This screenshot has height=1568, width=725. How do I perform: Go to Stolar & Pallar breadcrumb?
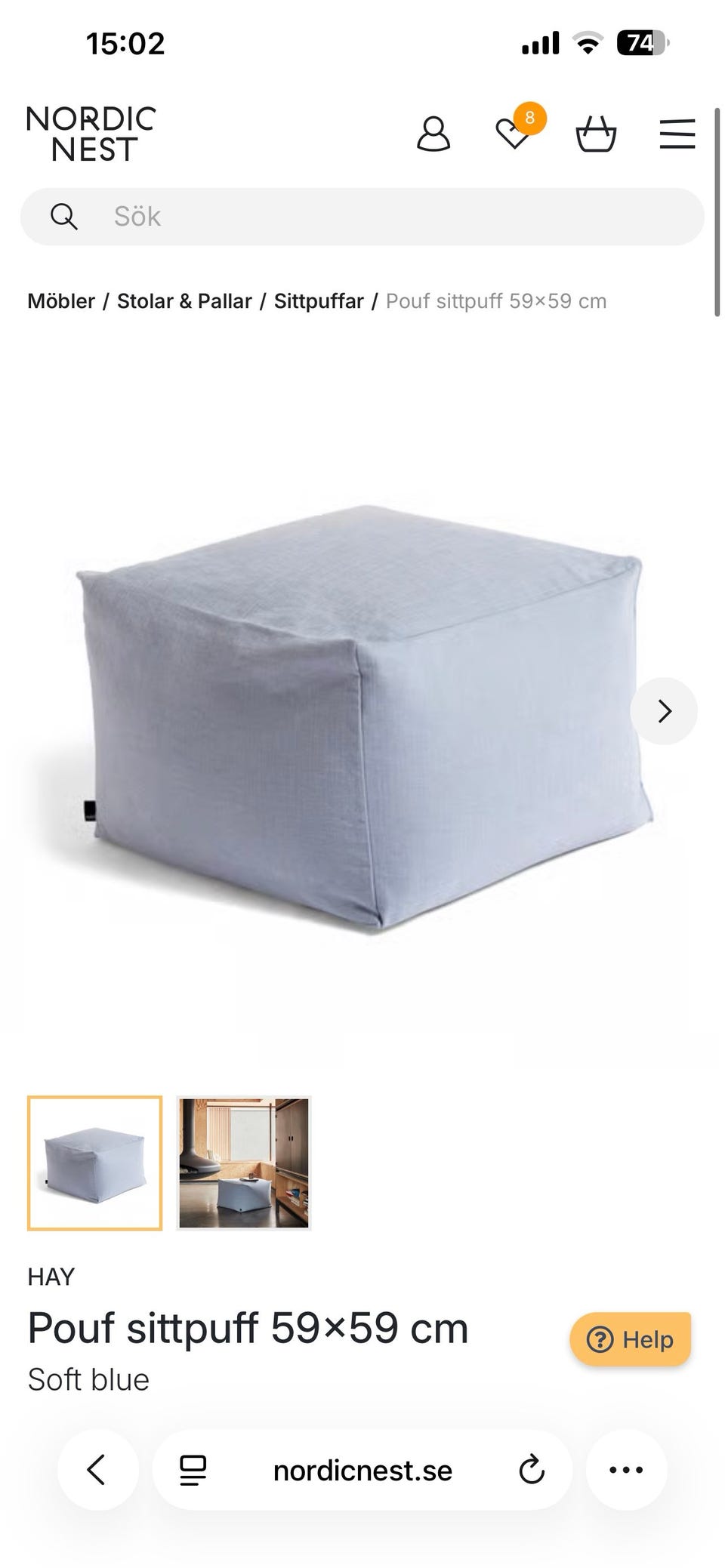(184, 301)
